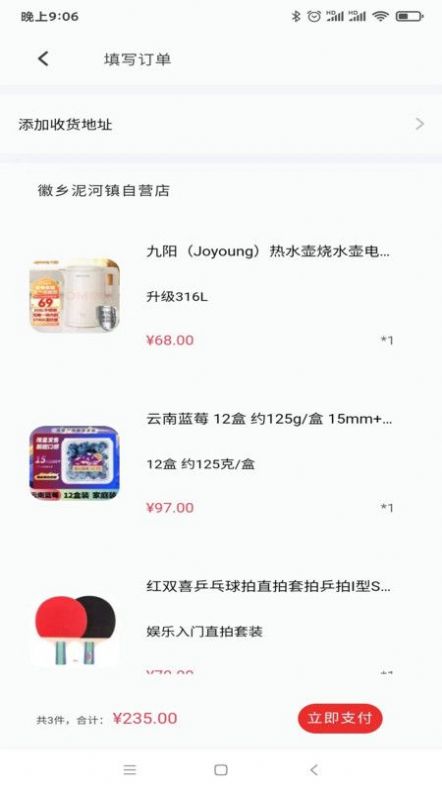Open recent apps from navigation bar
Image resolution: width=442 pixels, height=792 pixels.
pyautogui.click(x=130, y=770)
